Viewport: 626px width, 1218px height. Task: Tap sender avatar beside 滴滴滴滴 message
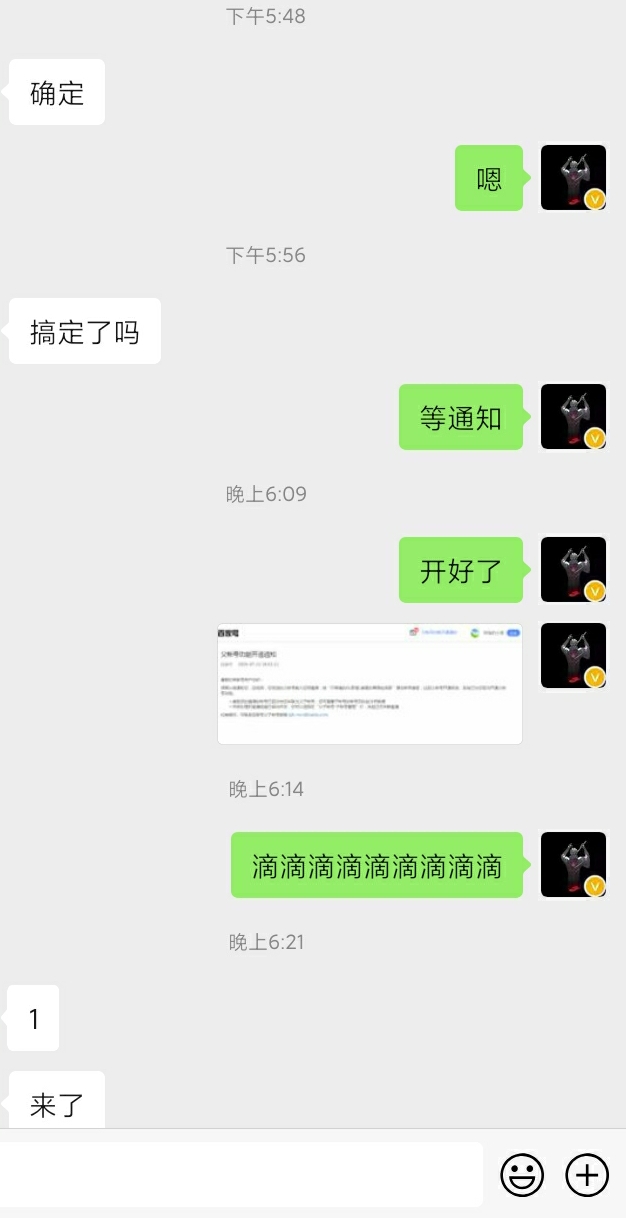(573, 864)
